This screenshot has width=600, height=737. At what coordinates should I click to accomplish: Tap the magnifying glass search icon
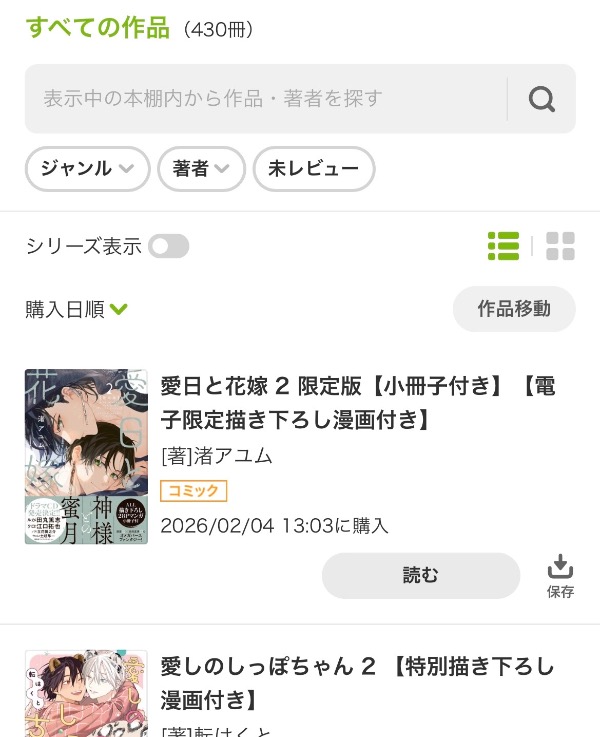541,99
